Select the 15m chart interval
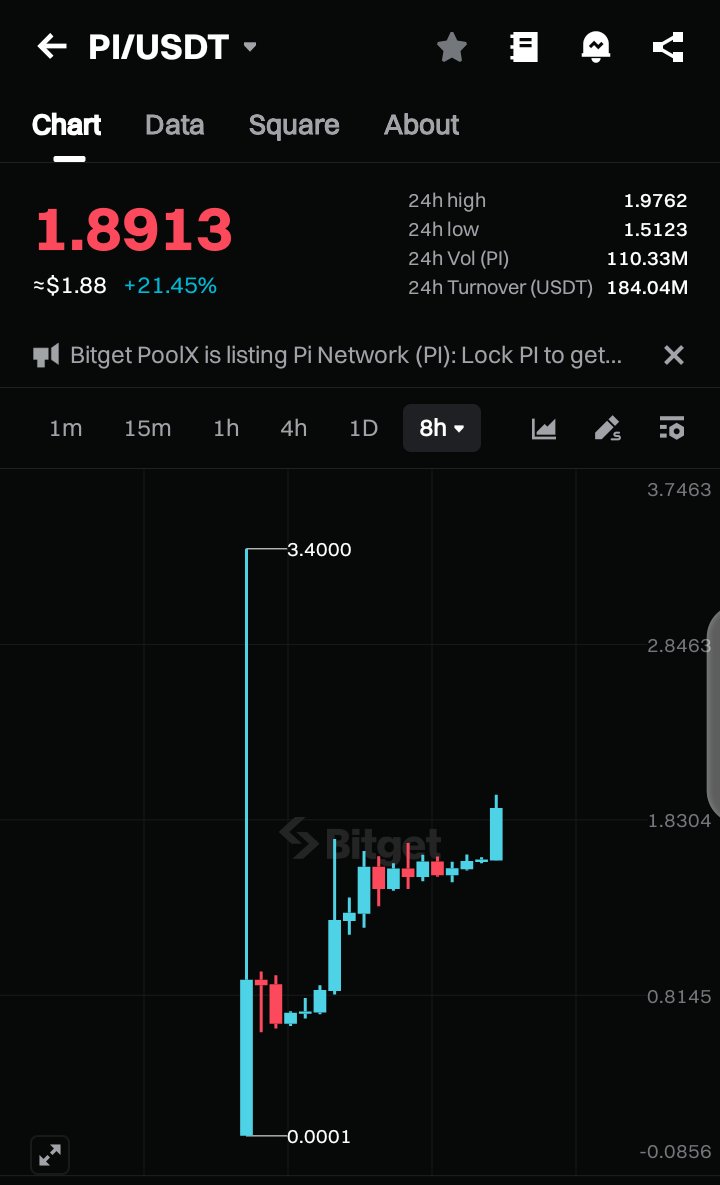 (147, 429)
